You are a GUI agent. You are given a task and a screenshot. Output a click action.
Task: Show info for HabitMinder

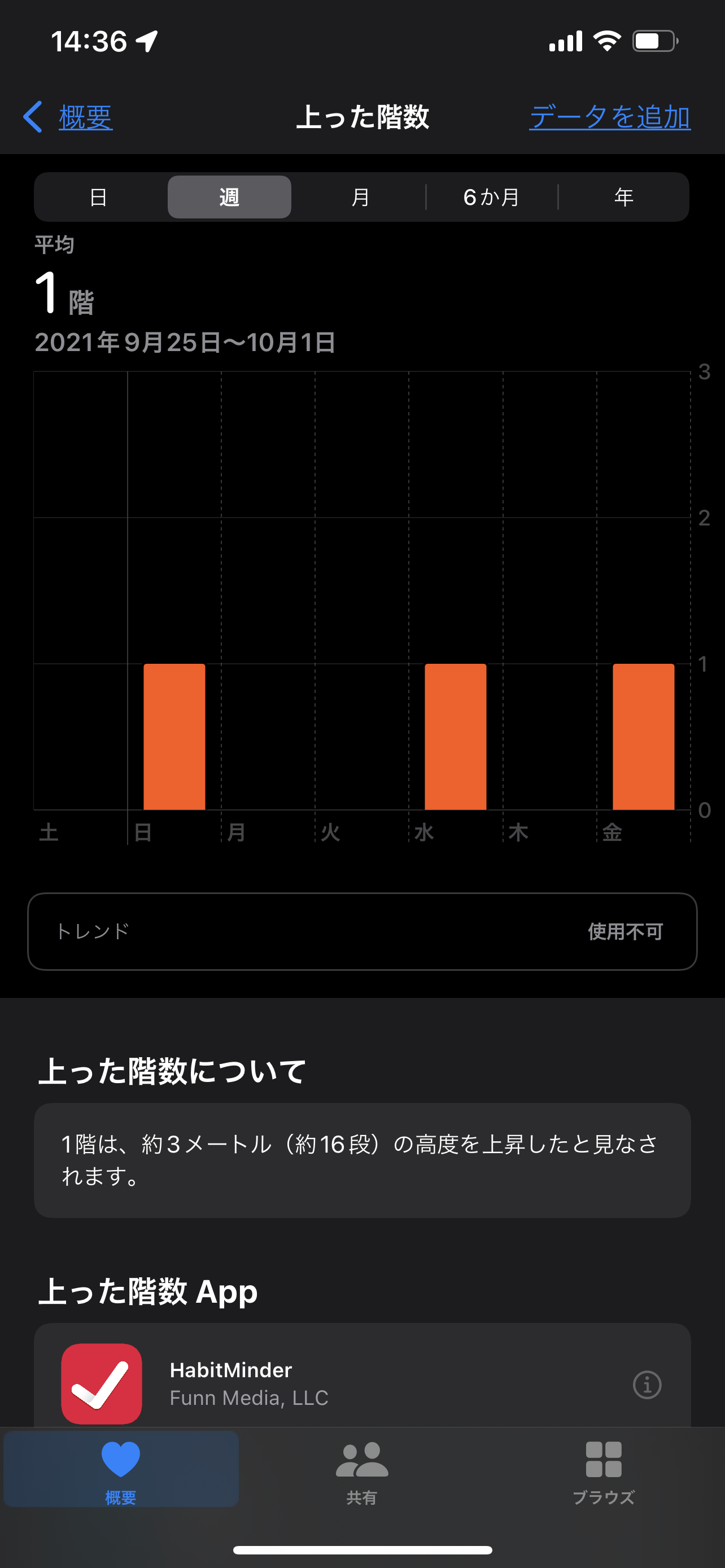647,1385
